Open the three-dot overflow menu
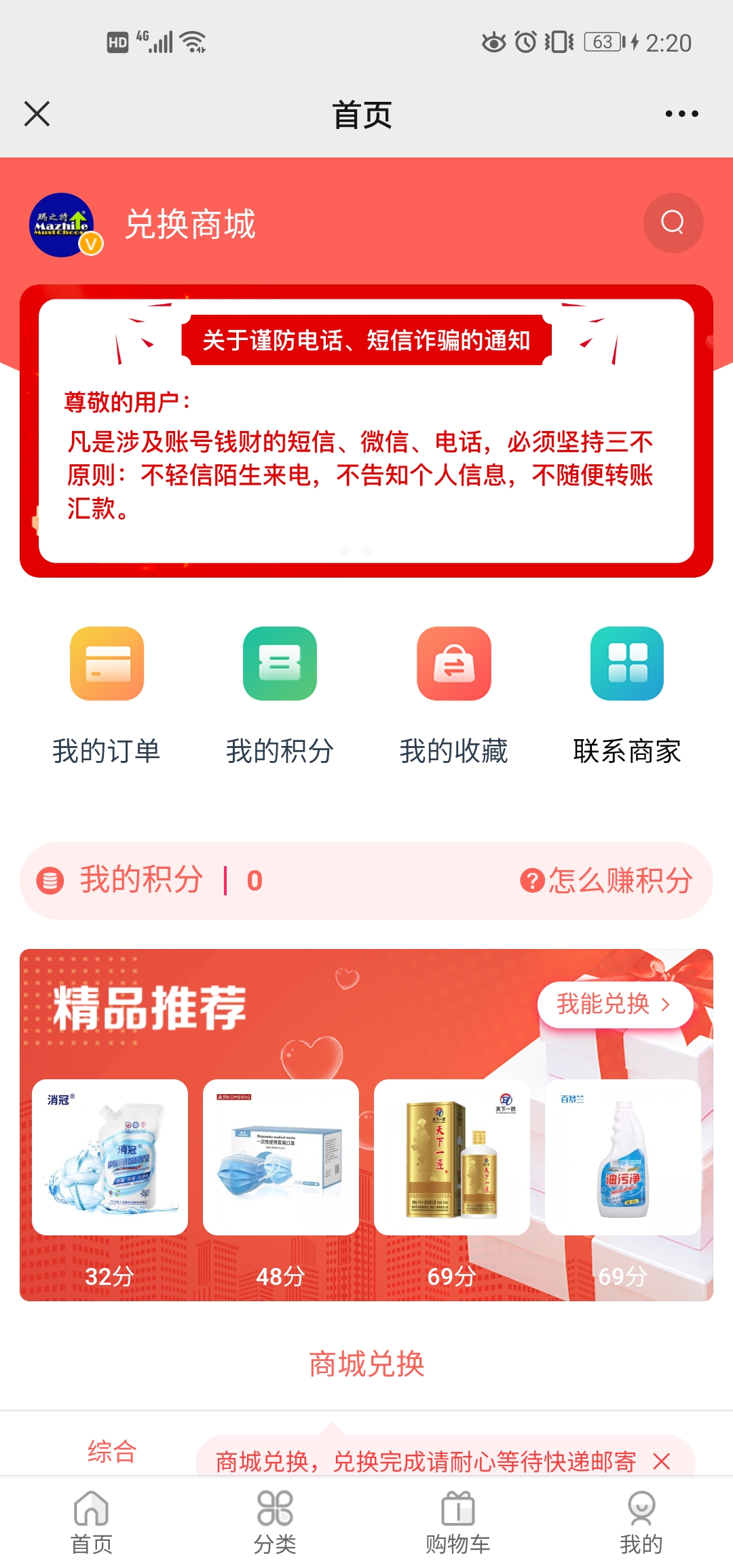The height and width of the screenshot is (1568, 733). [x=681, y=113]
